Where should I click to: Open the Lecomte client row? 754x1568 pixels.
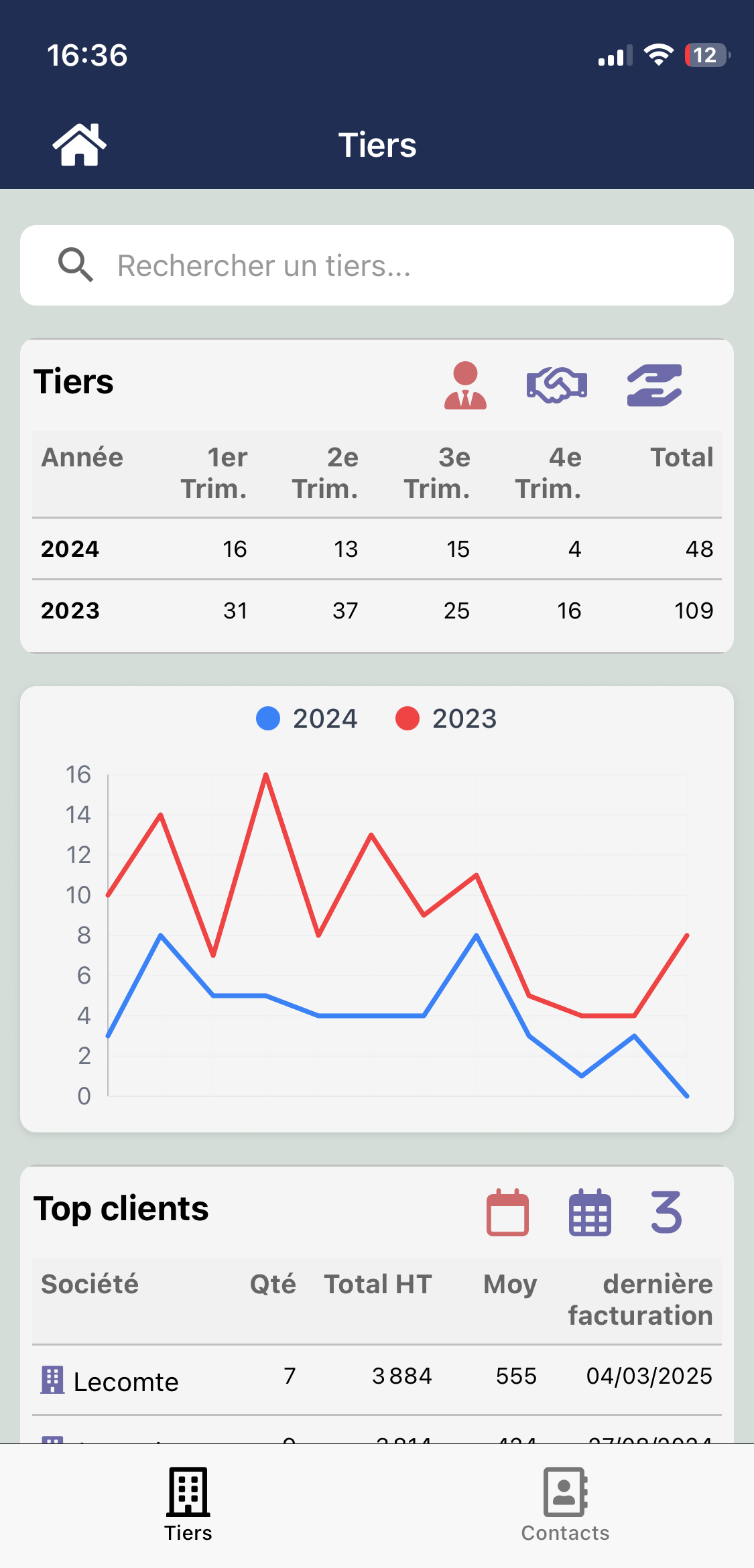click(377, 1380)
